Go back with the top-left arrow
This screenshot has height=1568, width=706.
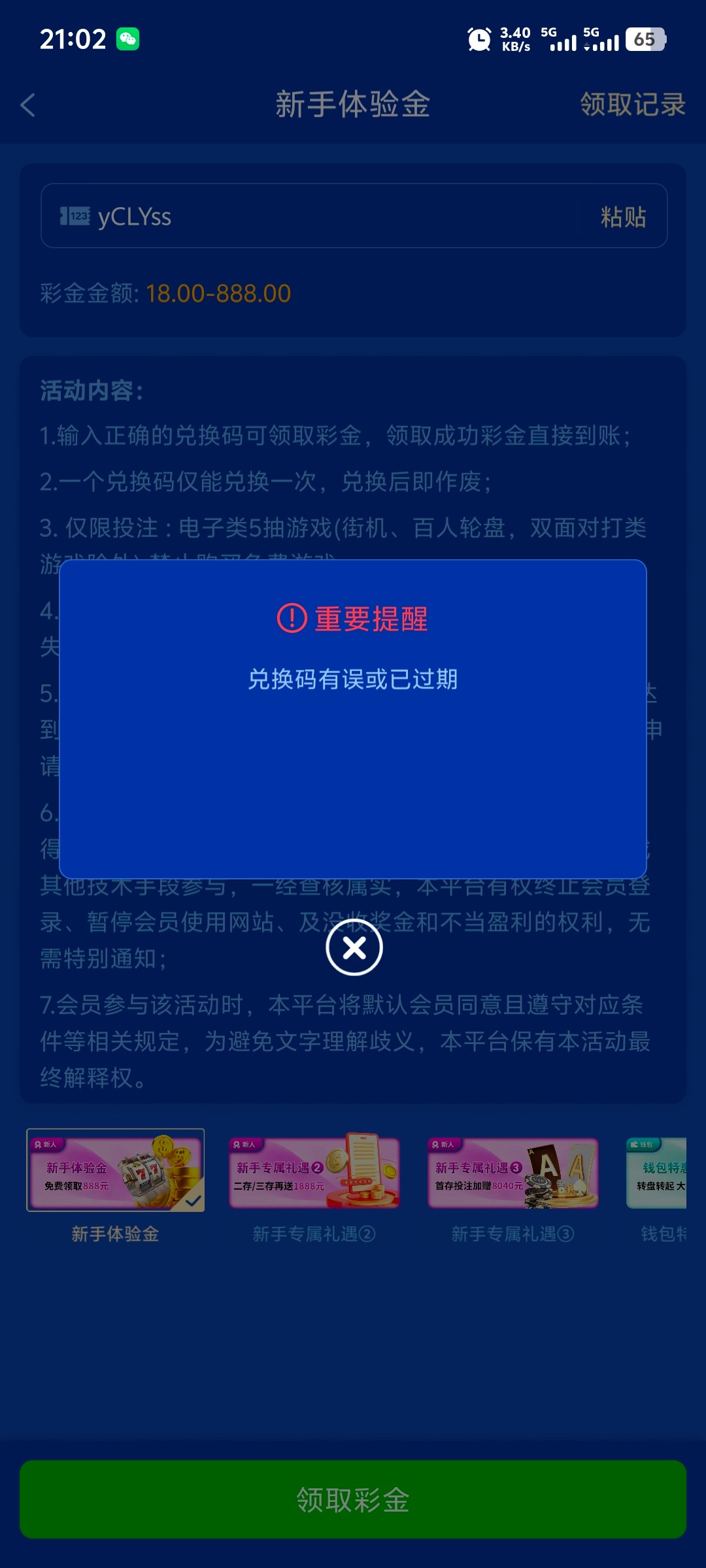click(28, 105)
